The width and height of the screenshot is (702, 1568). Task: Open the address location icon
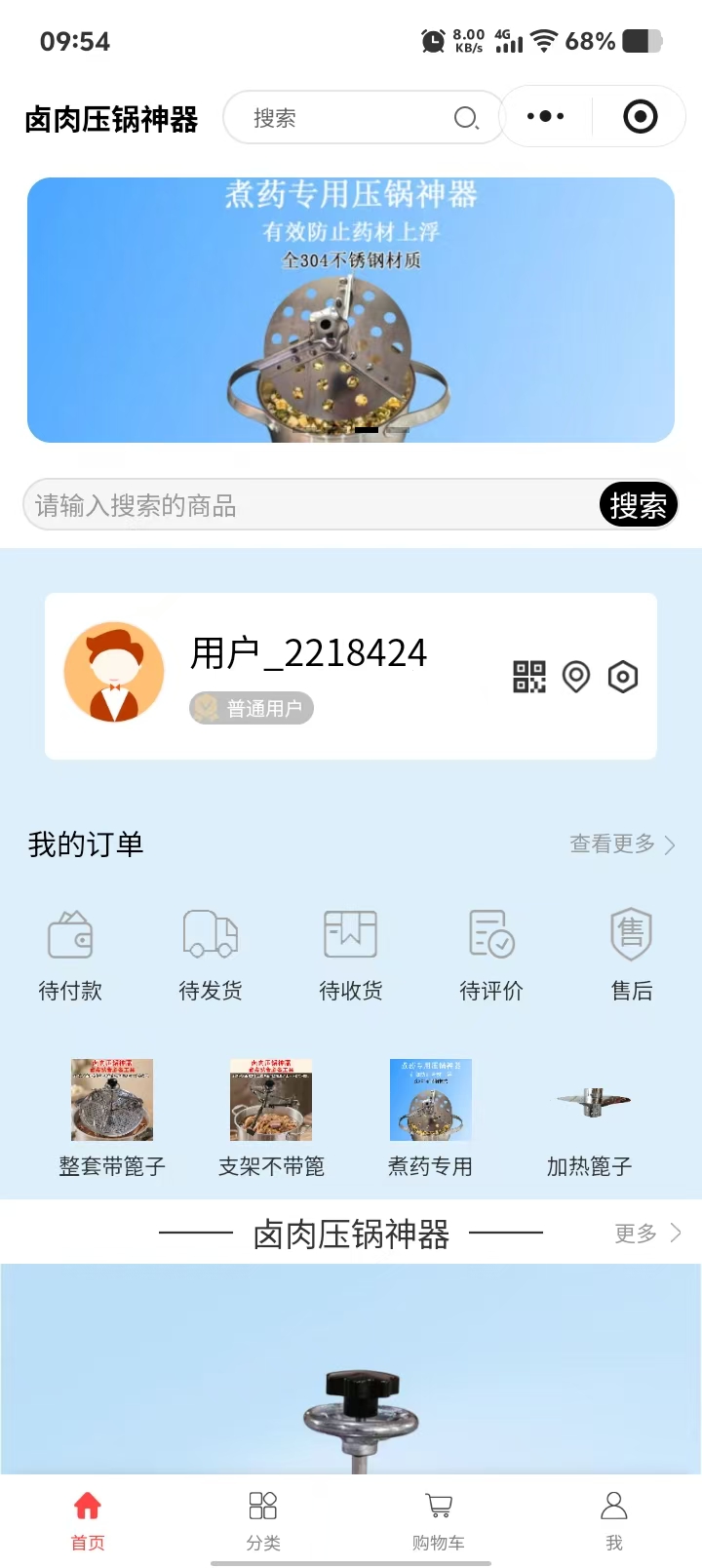click(576, 677)
